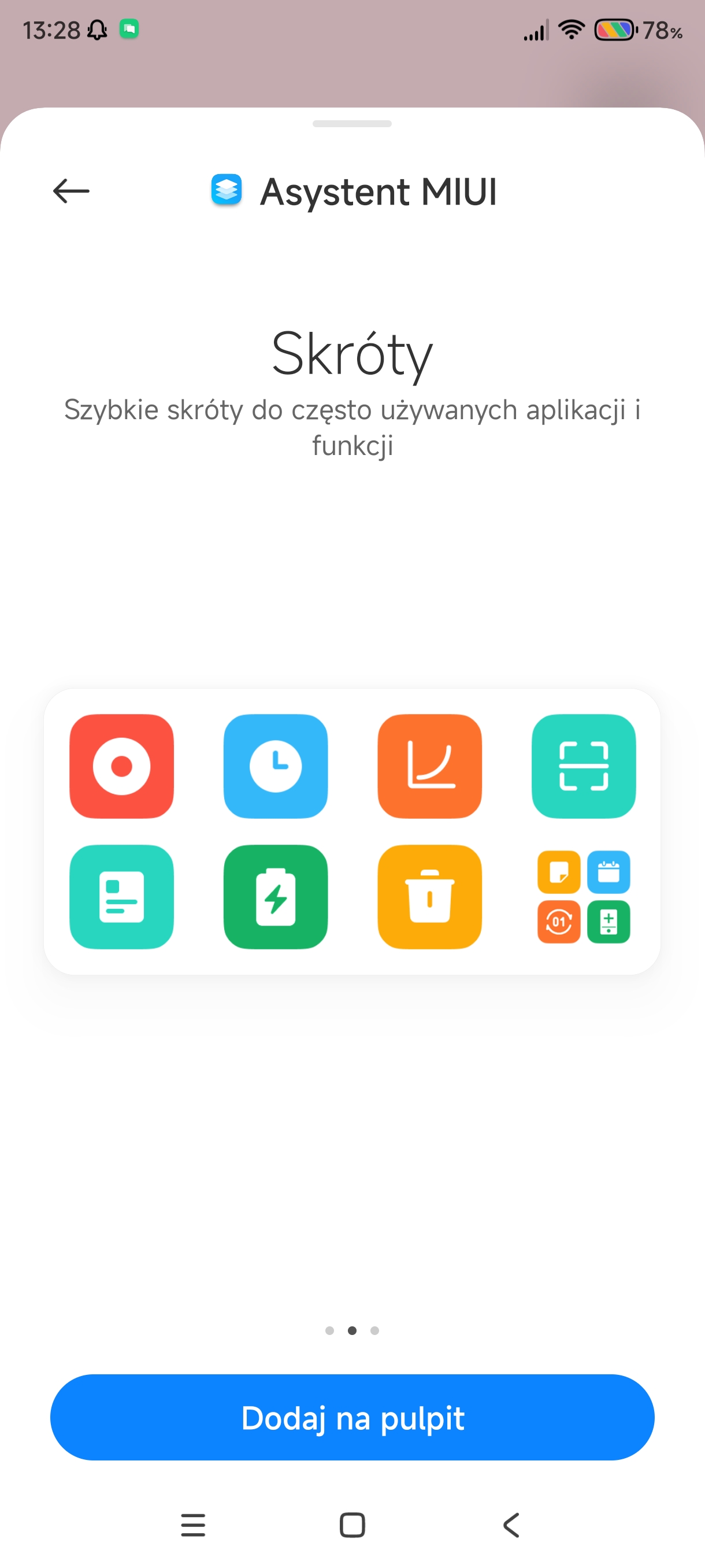This screenshot has height=1568, width=705.
Task: Go to the home screen
Action: coord(352,1525)
